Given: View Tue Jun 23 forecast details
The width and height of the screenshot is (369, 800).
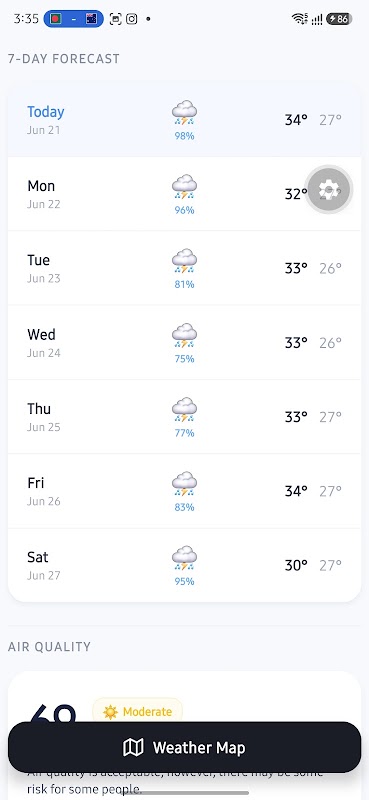Looking at the screenshot, I should pyautogui.click(x=184, y=268).
